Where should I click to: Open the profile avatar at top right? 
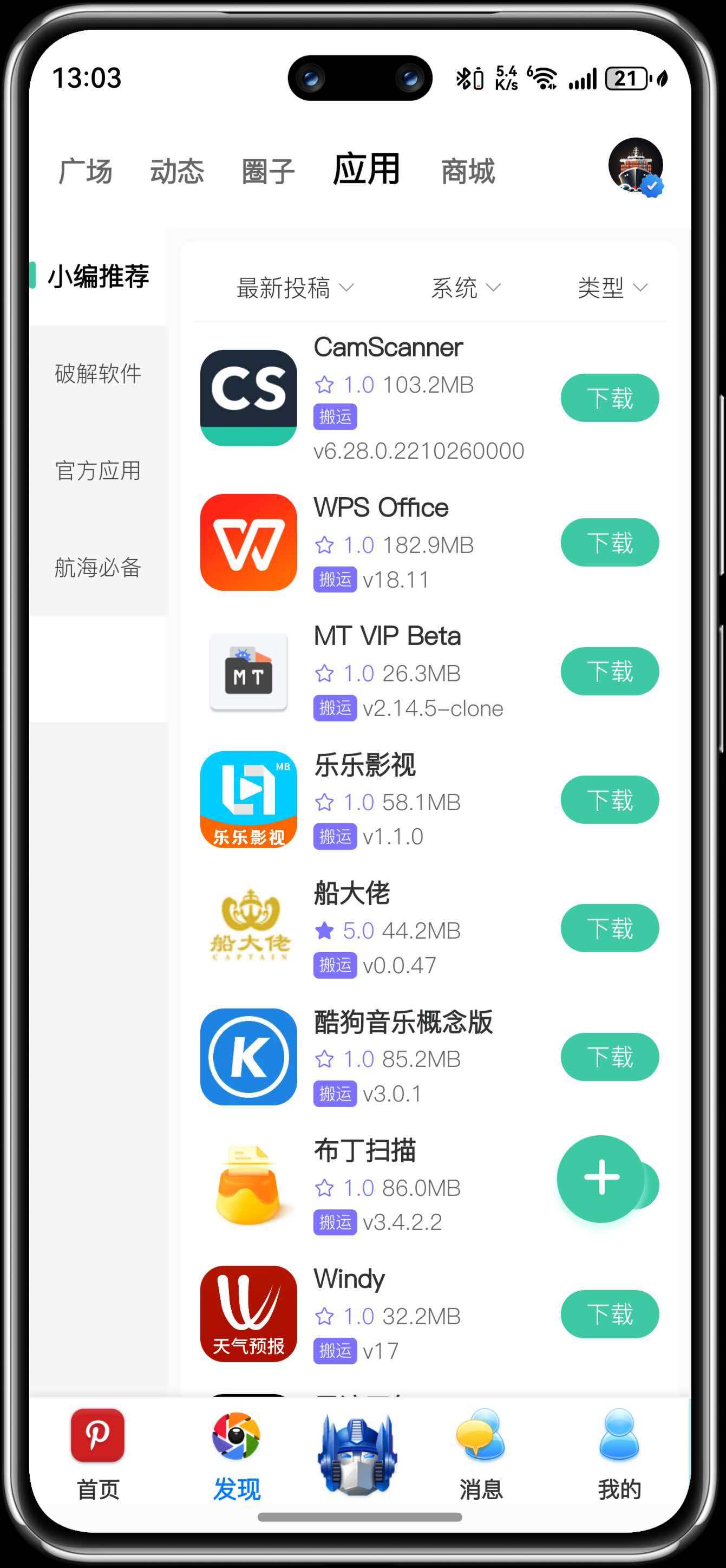click(x=635, y=166)
